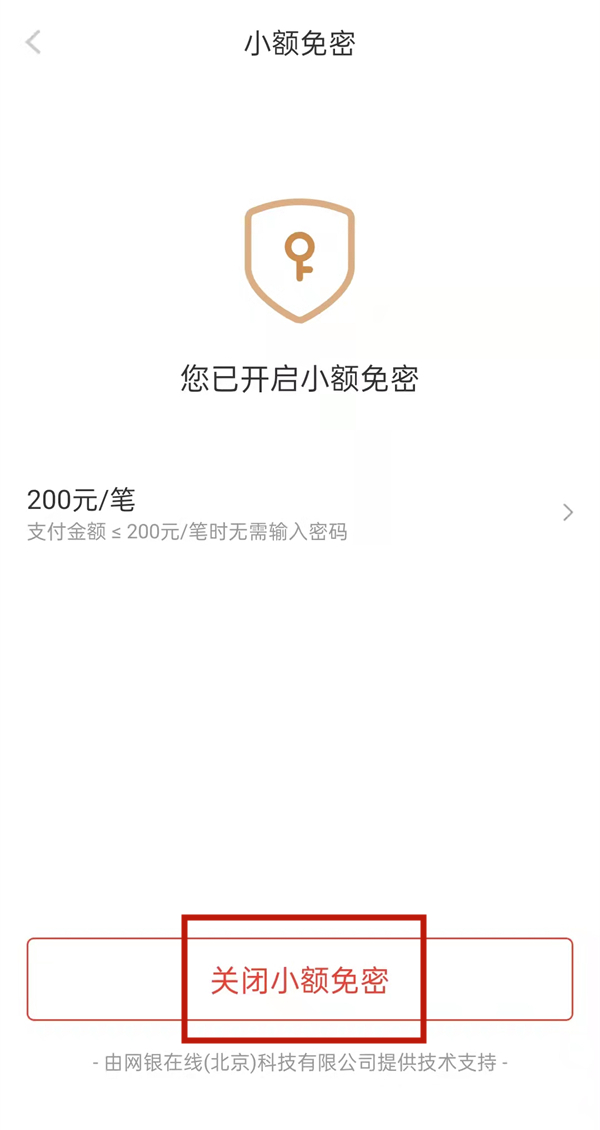
Task: Tap the 关闭小额免密 button
Action: (300, 980)
